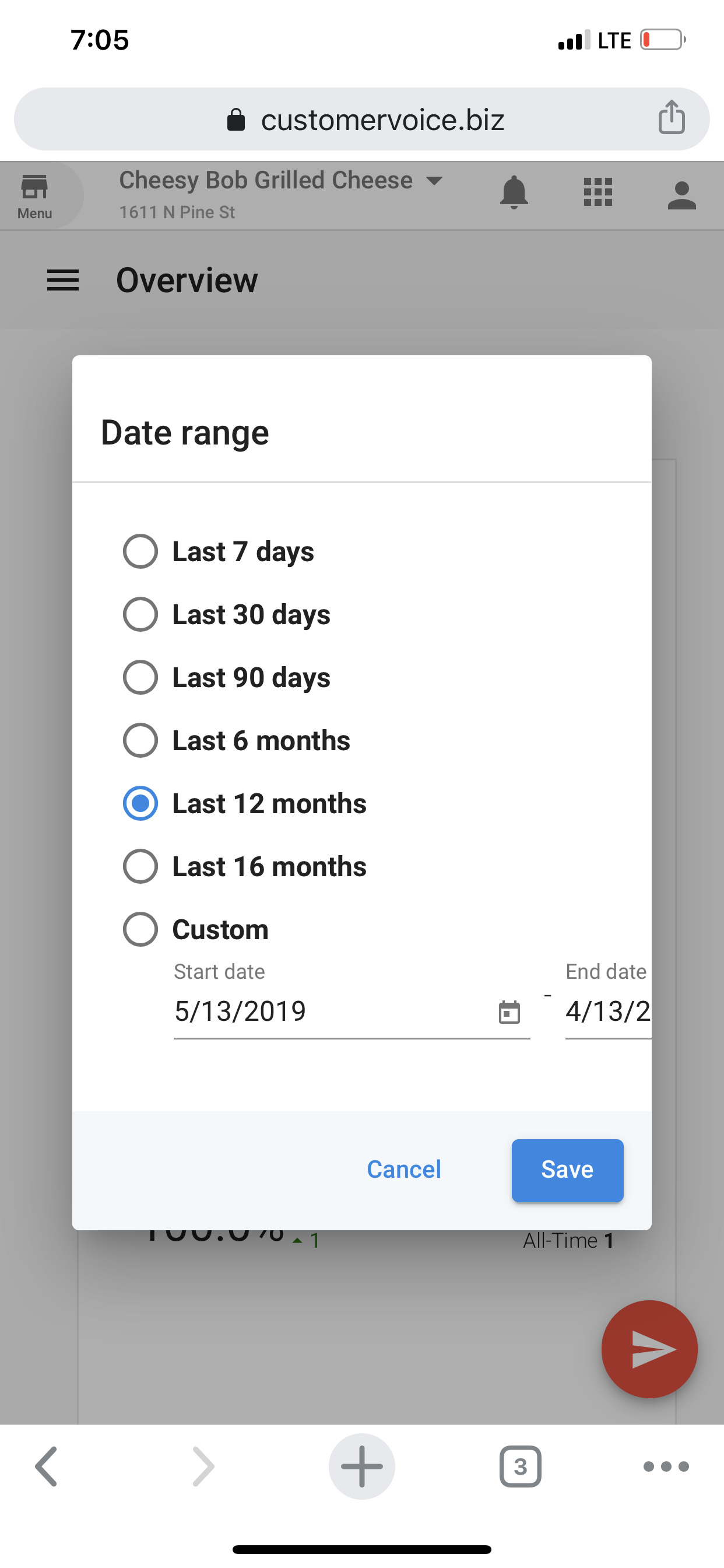Save the selected date range
Screen dimensions: 724x1568
(x=568, y=1170)
